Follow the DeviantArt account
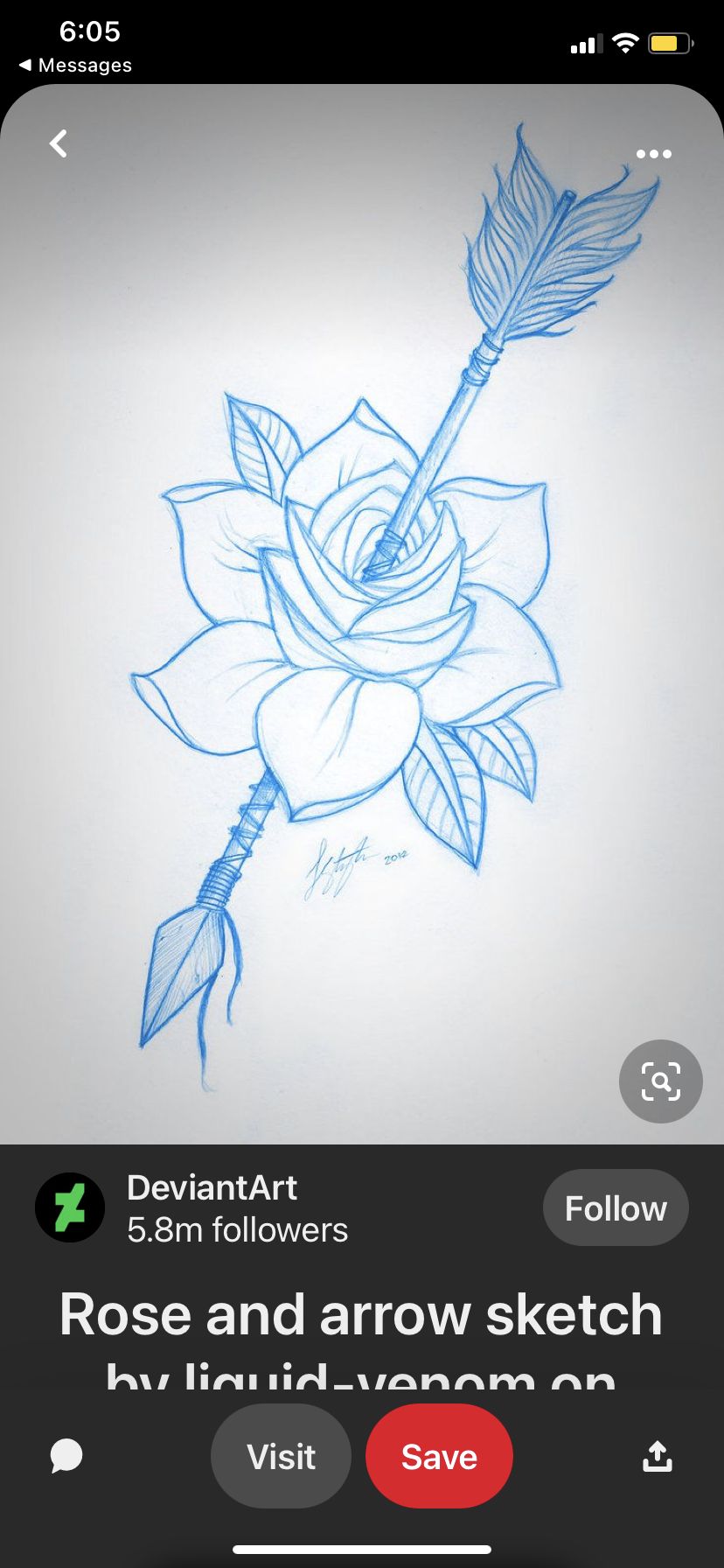Image resolution: width=724 pixels, height=1568 pixels. (x=616, y=1207)
